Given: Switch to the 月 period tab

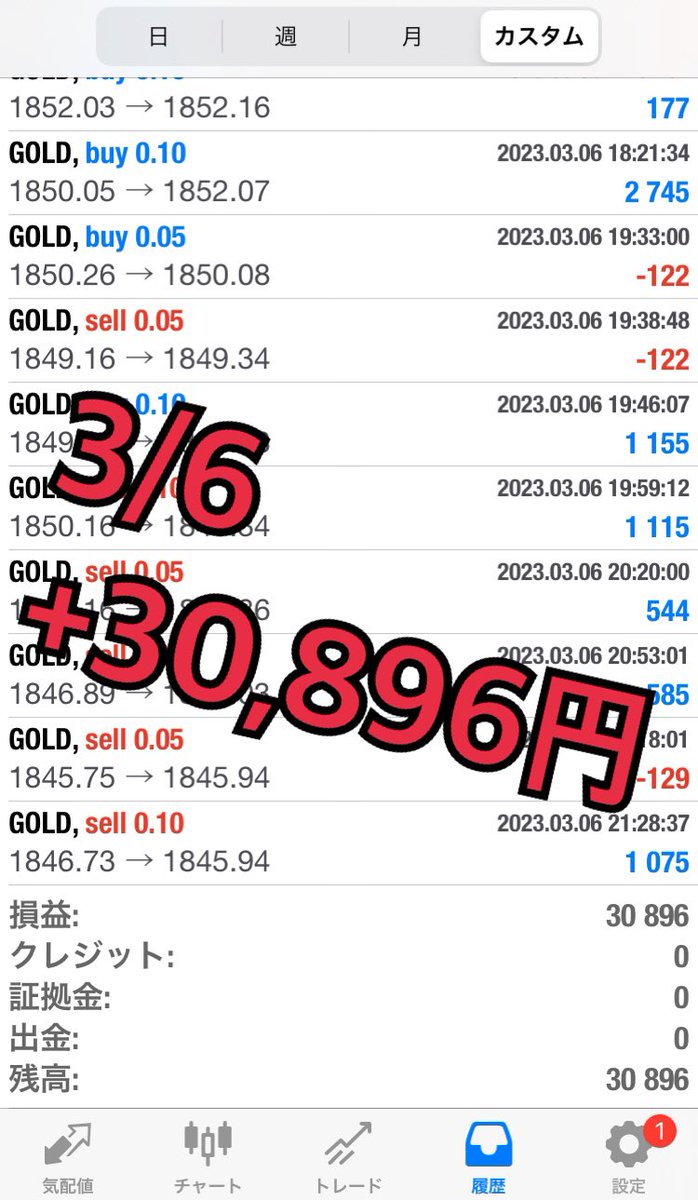Looking at the screenshot, I should click(412, 38).
